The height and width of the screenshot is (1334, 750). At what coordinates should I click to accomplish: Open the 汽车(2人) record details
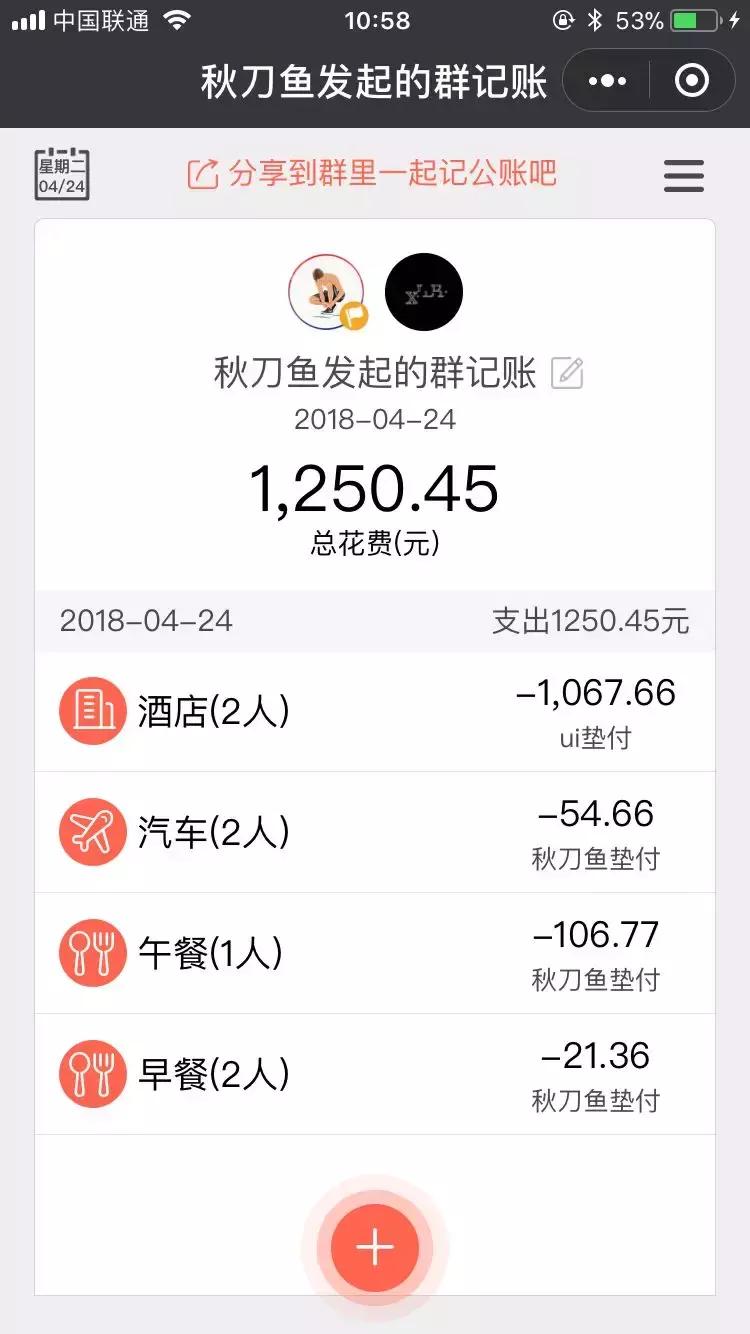pos(375,832)
